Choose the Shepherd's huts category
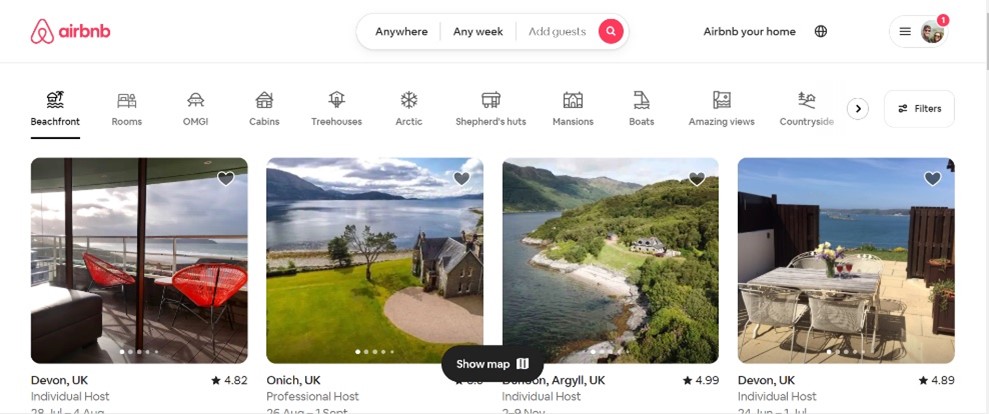 490,109
